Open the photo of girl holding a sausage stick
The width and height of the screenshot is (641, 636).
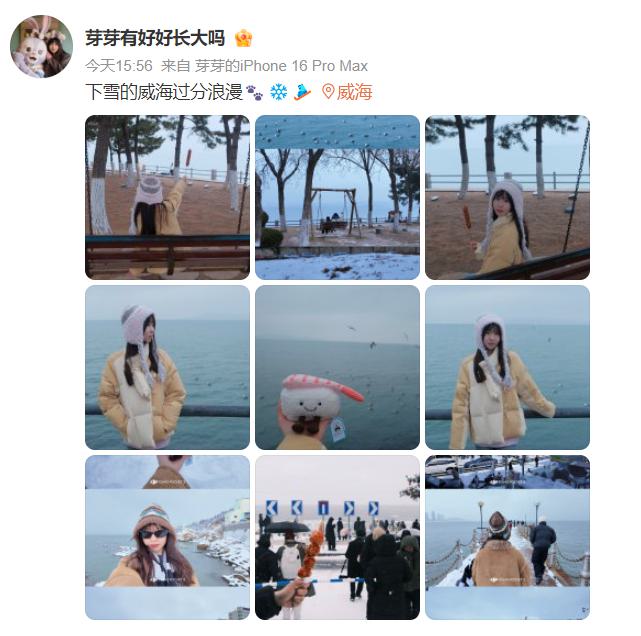507,197
